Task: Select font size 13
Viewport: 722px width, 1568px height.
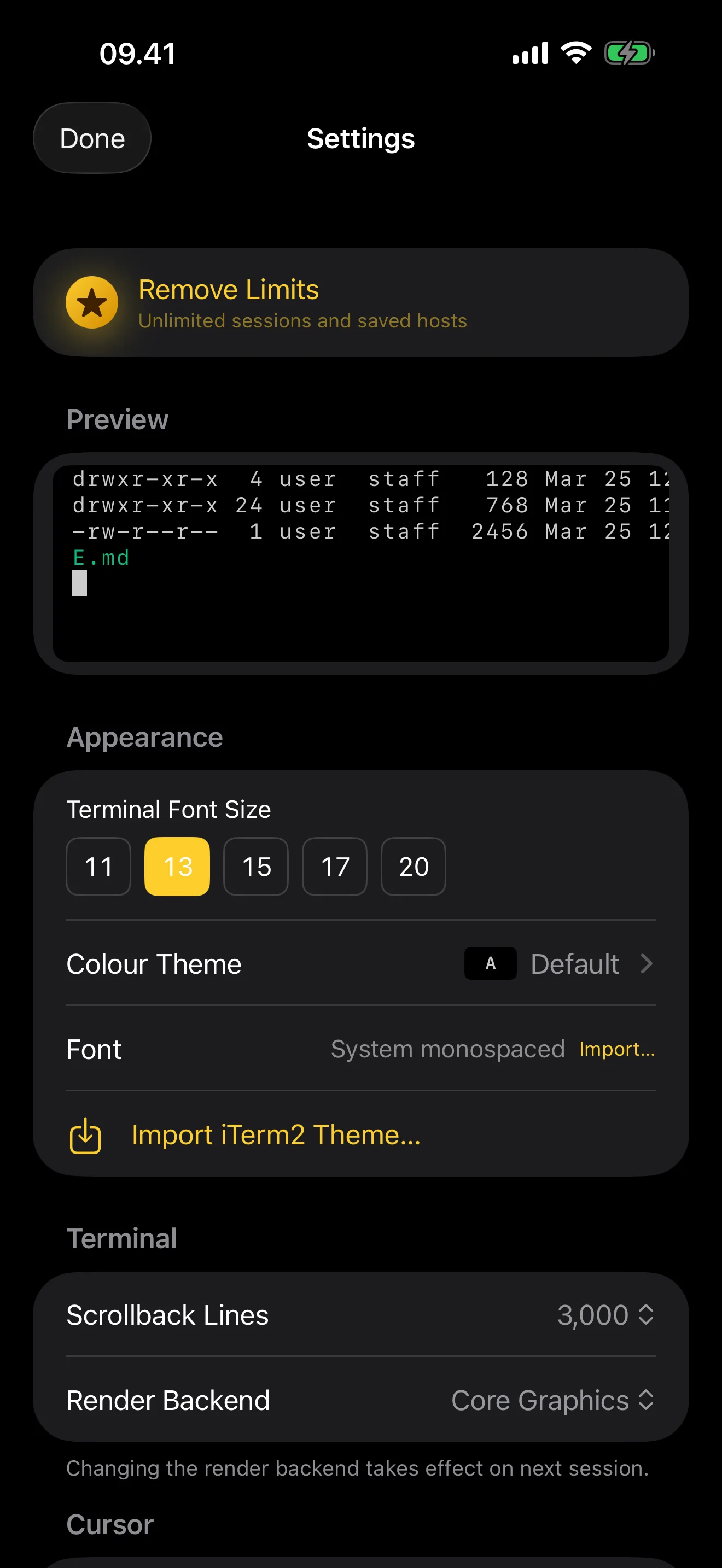Action: click(177, 866)
